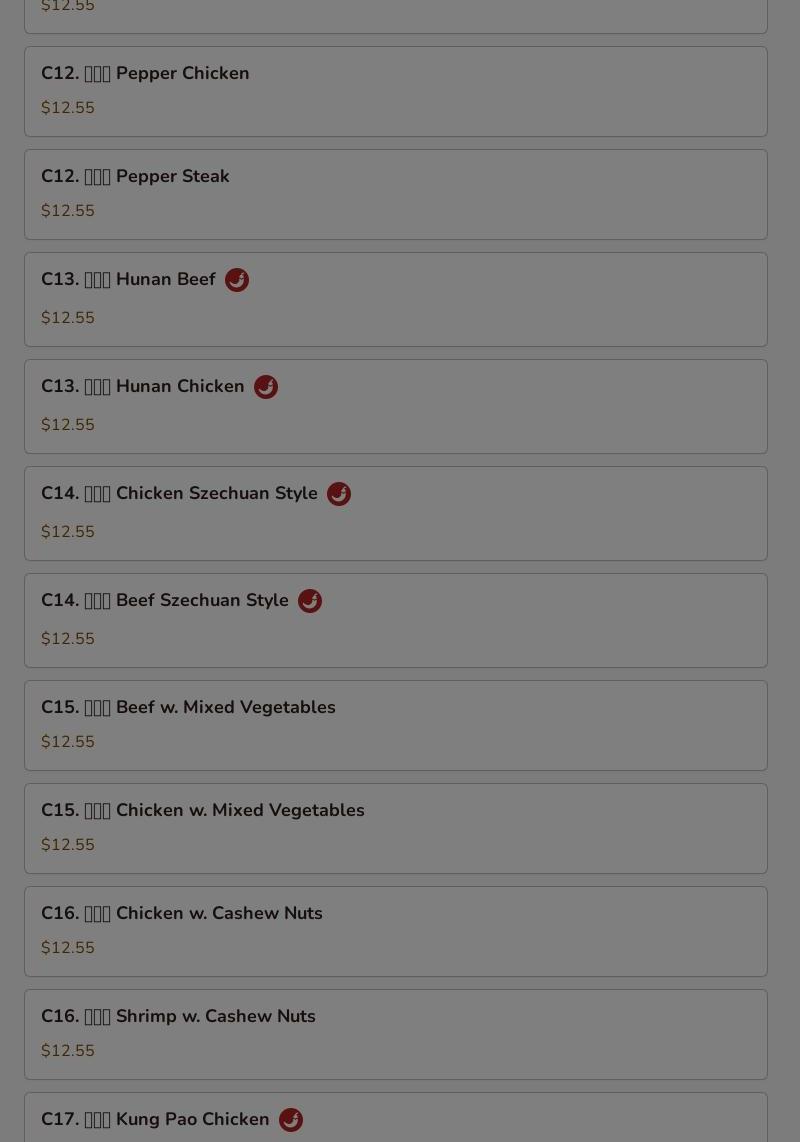Select C16 Shrimp w. Cashew Nuts
The width and height of the screenshot is (800, 1142).
click(395, 1034)
